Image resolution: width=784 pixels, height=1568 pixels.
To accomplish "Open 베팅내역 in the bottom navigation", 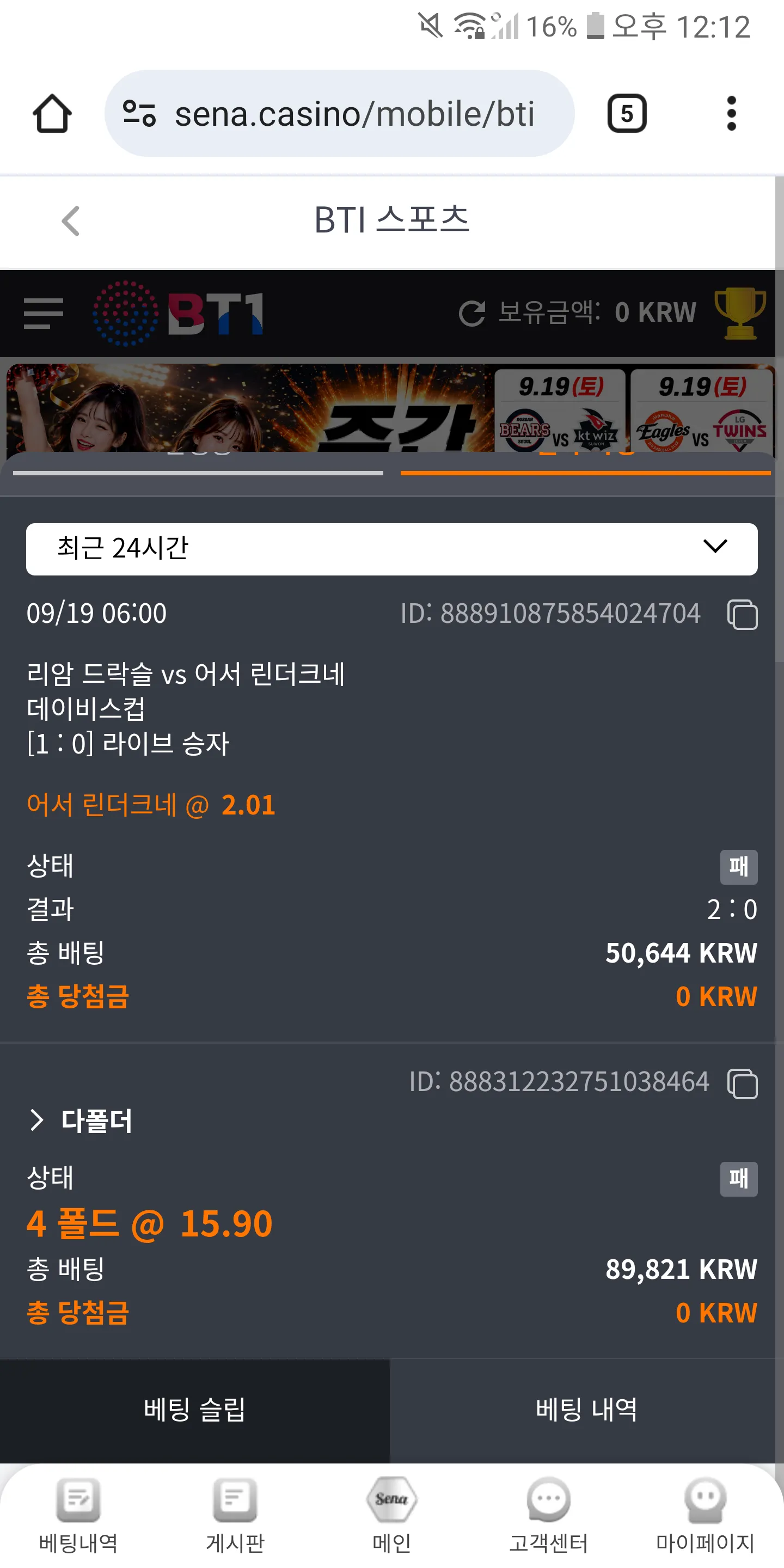I will pos(78,1515).
